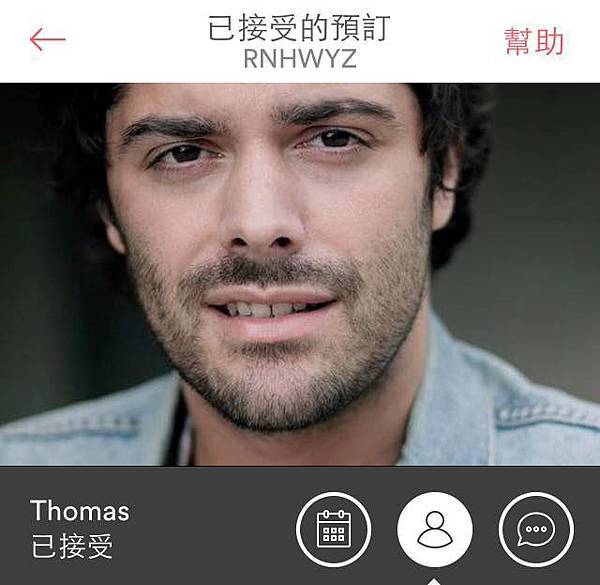Open the chat messages tab
This screenshot has height=585, width=600.
536,530
